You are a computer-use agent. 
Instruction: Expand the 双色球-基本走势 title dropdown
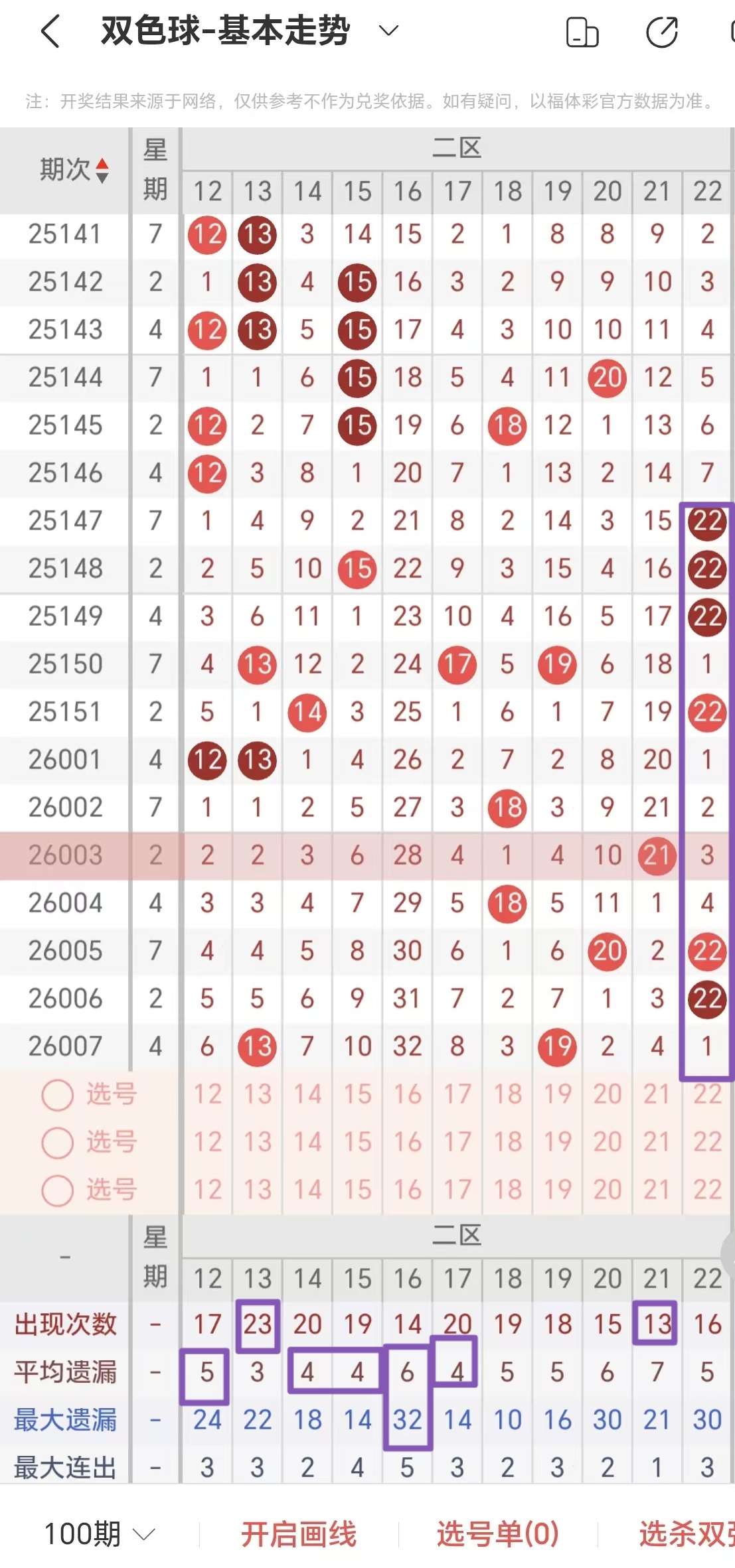click(388, 31)
